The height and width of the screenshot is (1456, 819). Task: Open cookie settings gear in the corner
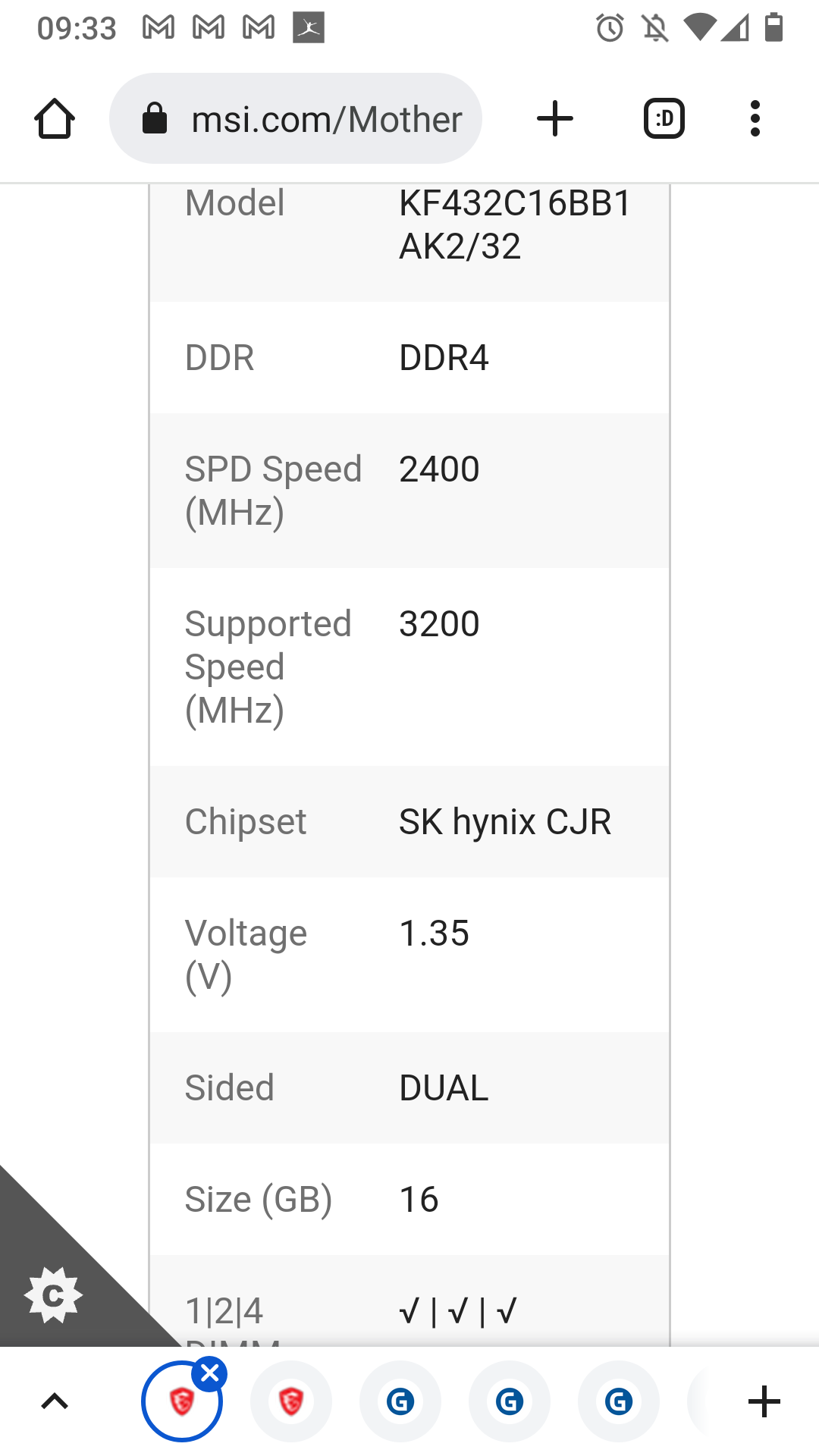click(x=52, y=1294)
